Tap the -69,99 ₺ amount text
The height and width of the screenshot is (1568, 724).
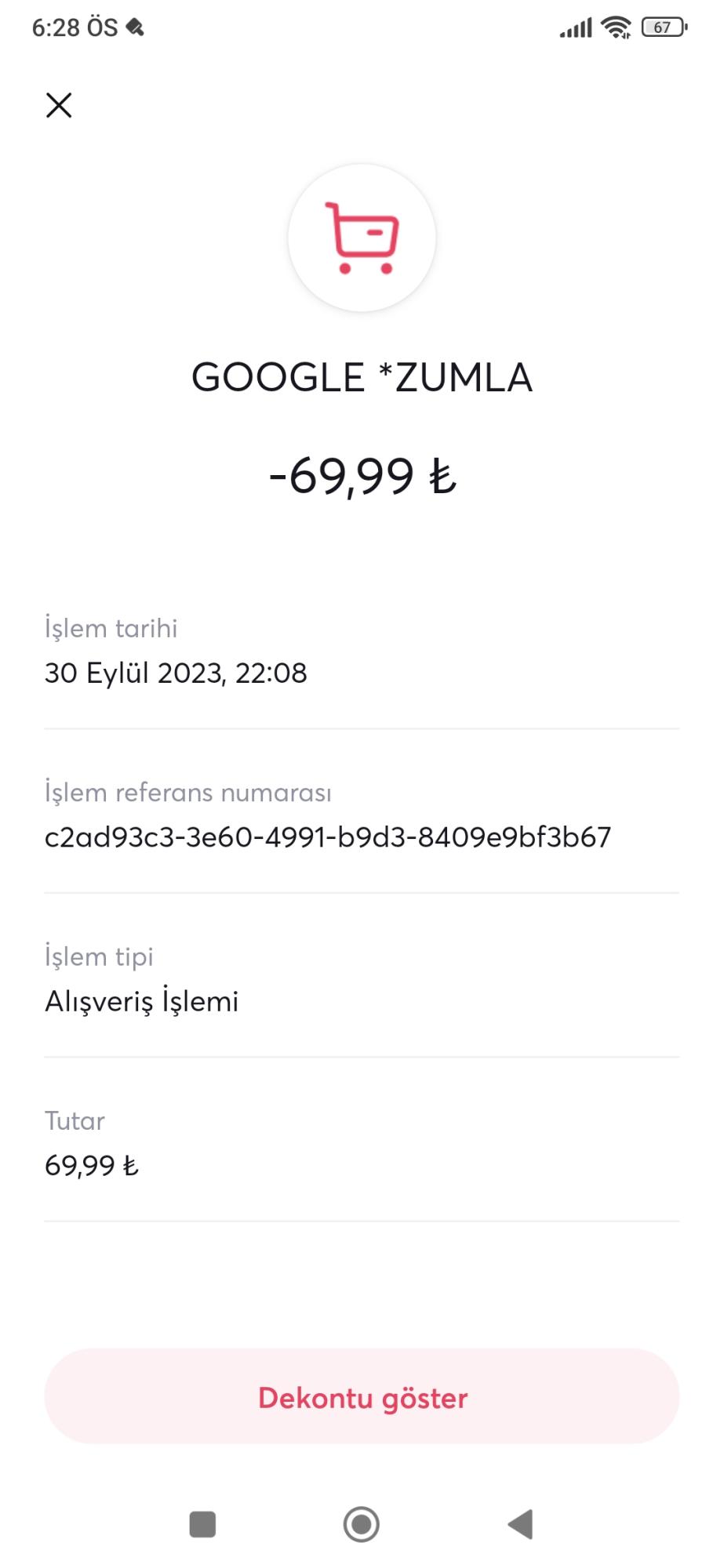[x=362, y=476]
